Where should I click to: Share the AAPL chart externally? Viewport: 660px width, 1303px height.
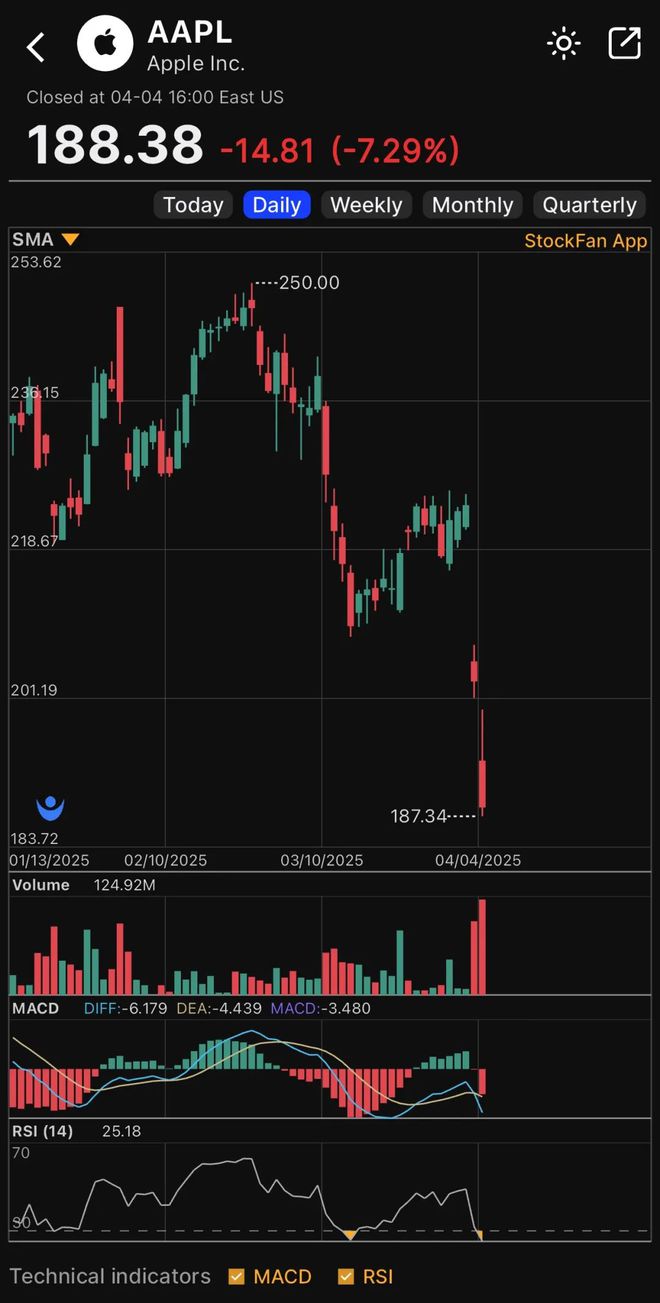tap(624, 44)
